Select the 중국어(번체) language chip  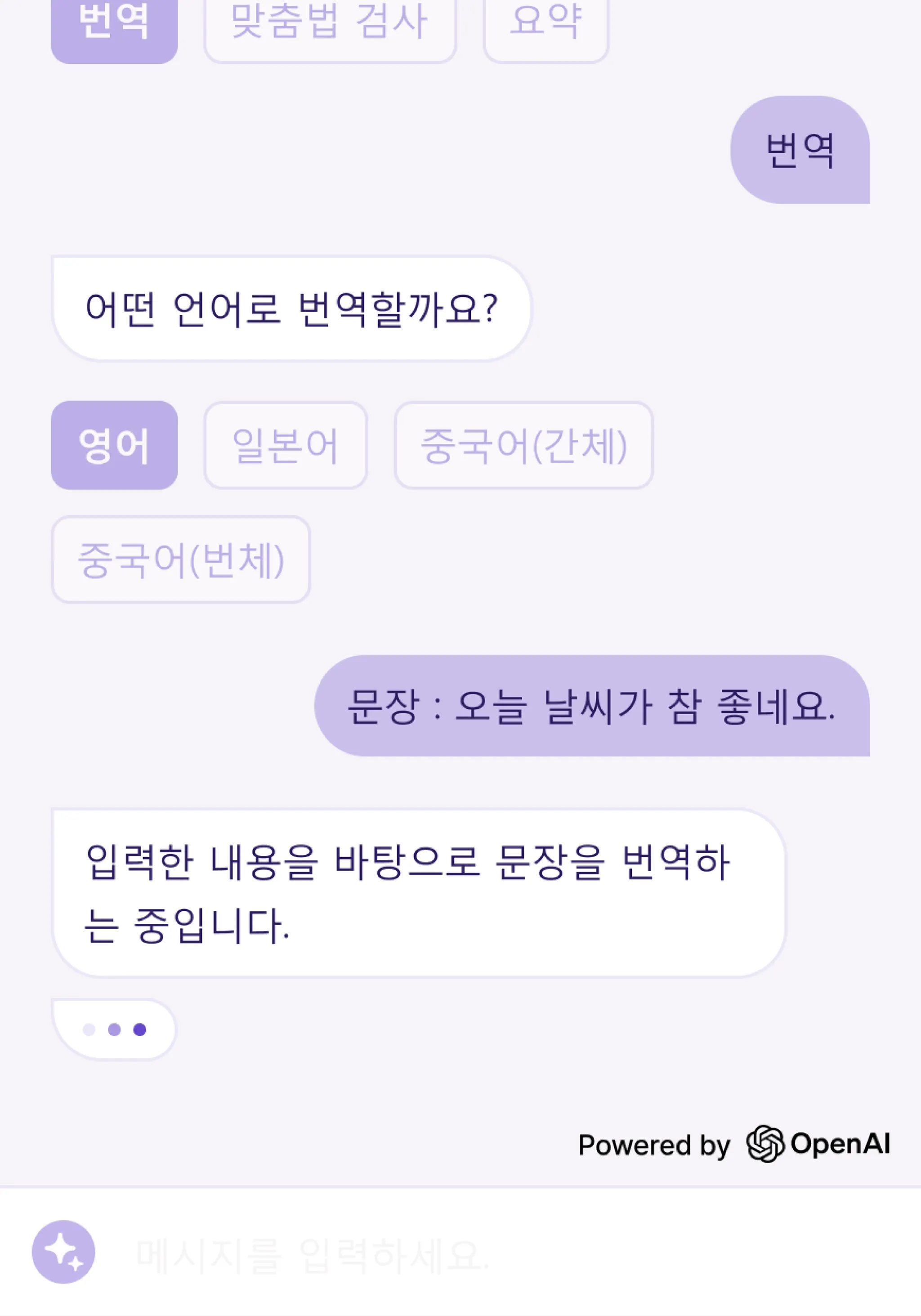[180, 560]
